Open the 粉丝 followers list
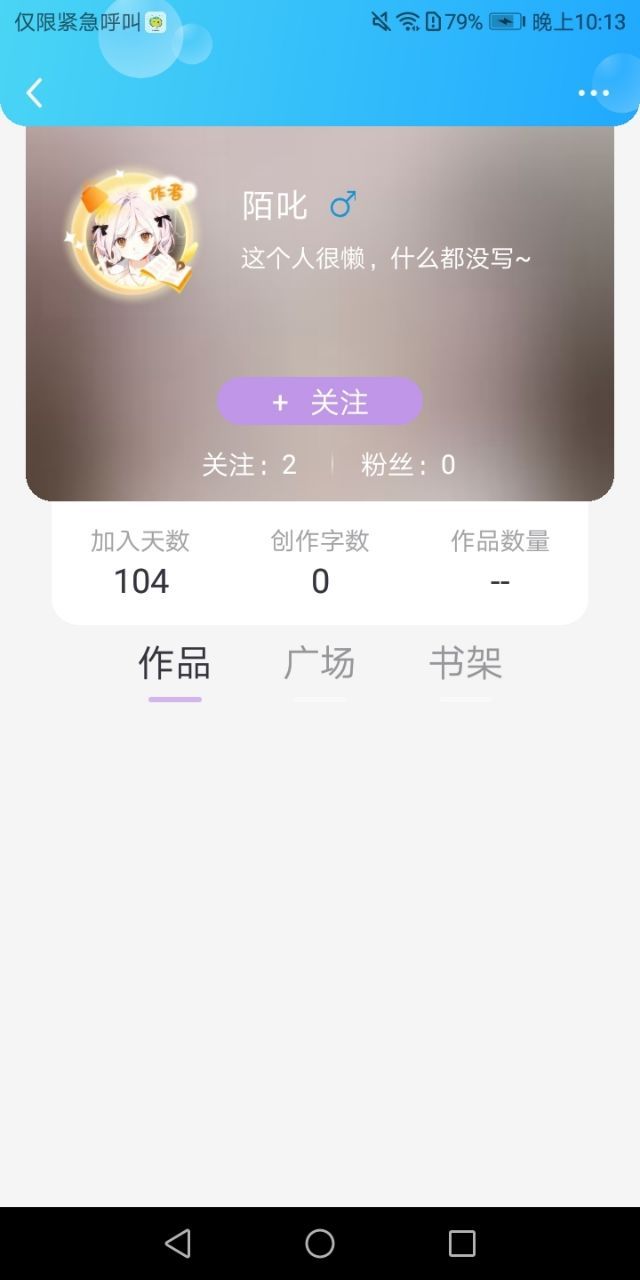 click(408, 465)
